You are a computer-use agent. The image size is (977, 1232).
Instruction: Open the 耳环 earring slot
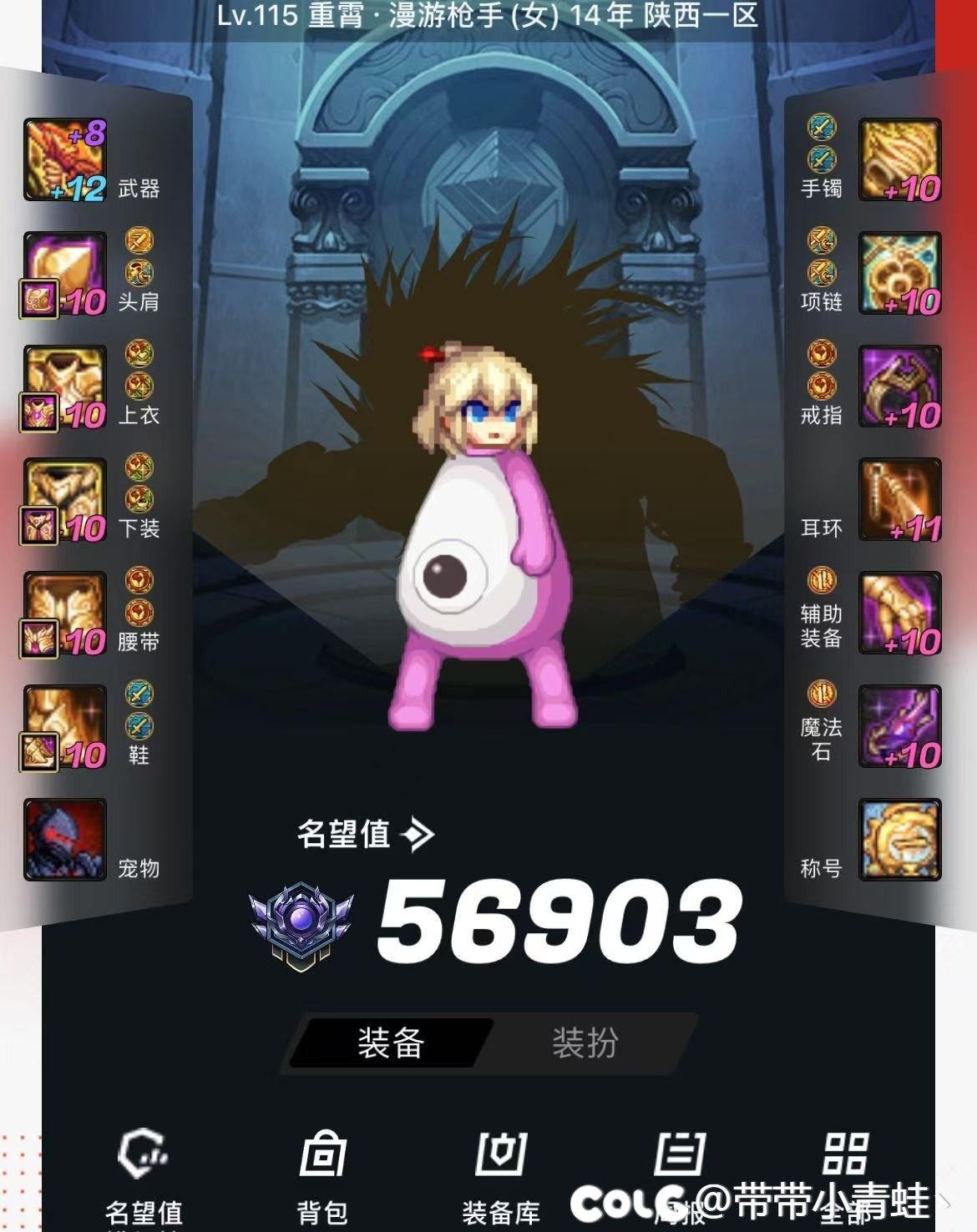900,500
